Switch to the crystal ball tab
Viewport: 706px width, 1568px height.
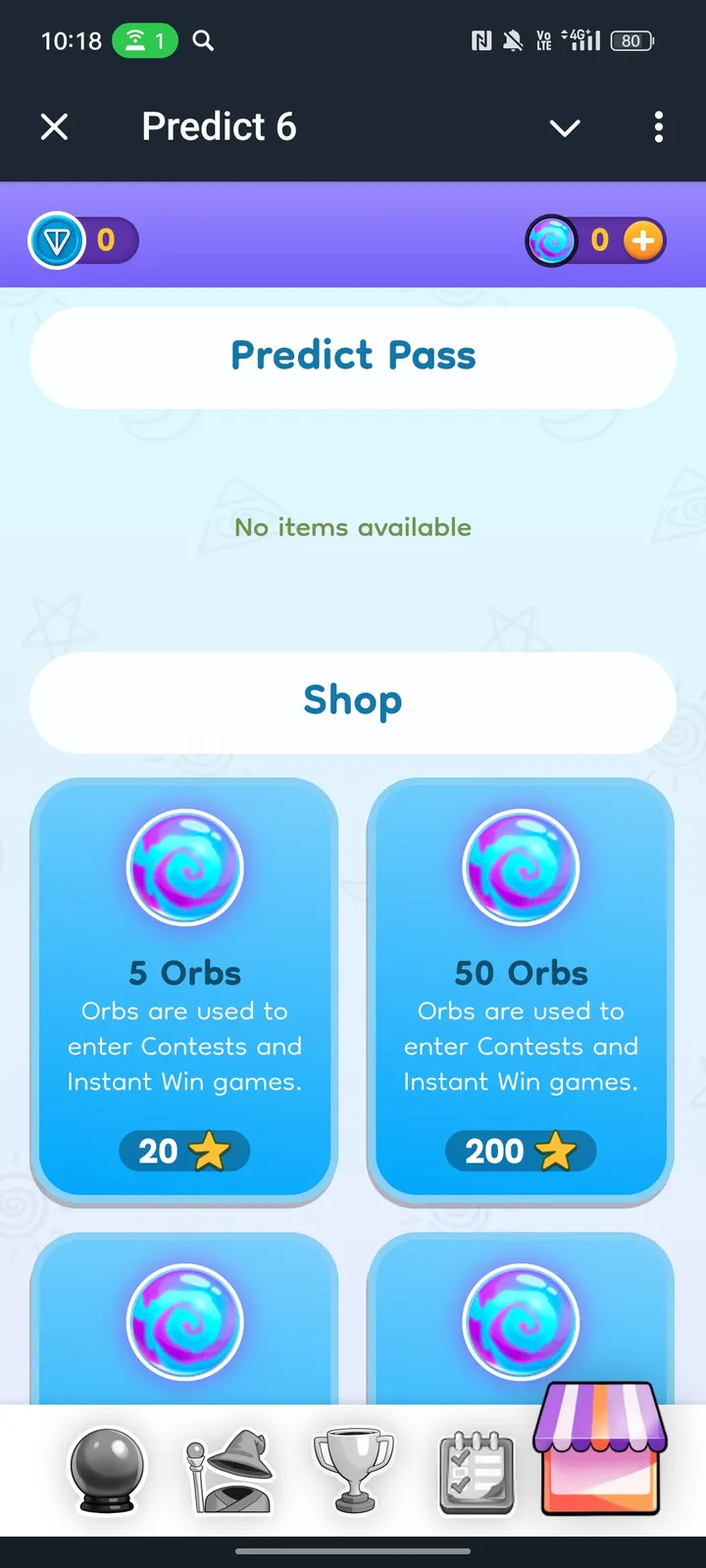(107, 1470)
